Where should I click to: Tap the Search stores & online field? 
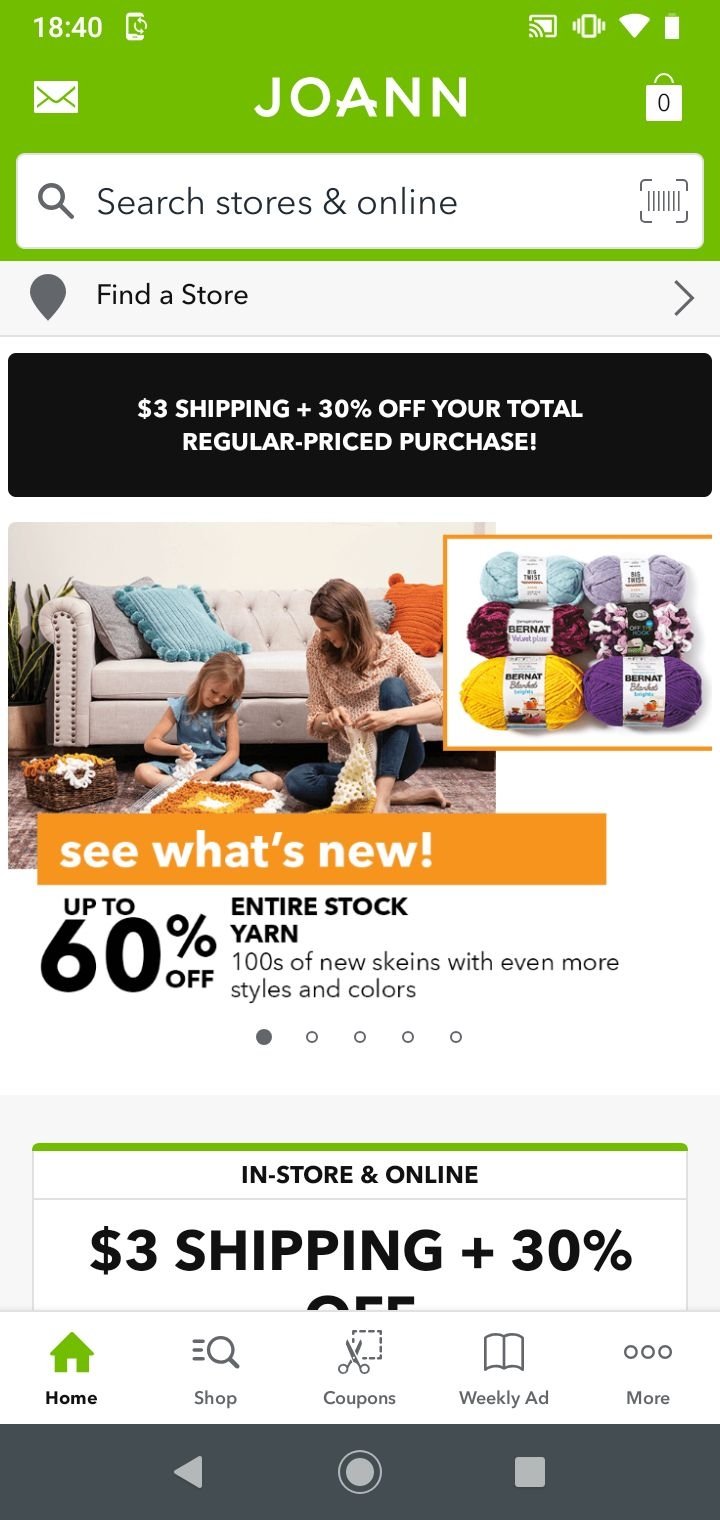[360, 201]
